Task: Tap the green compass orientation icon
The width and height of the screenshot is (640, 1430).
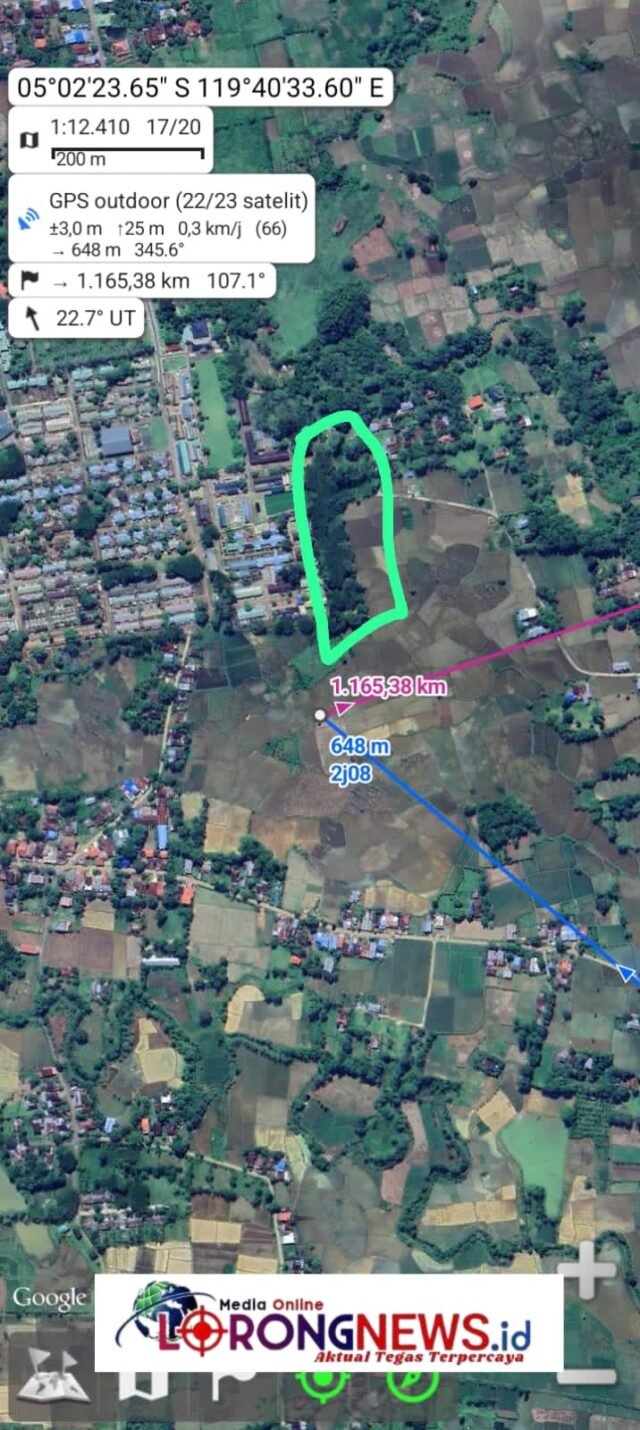Action: pos(412,1383)
